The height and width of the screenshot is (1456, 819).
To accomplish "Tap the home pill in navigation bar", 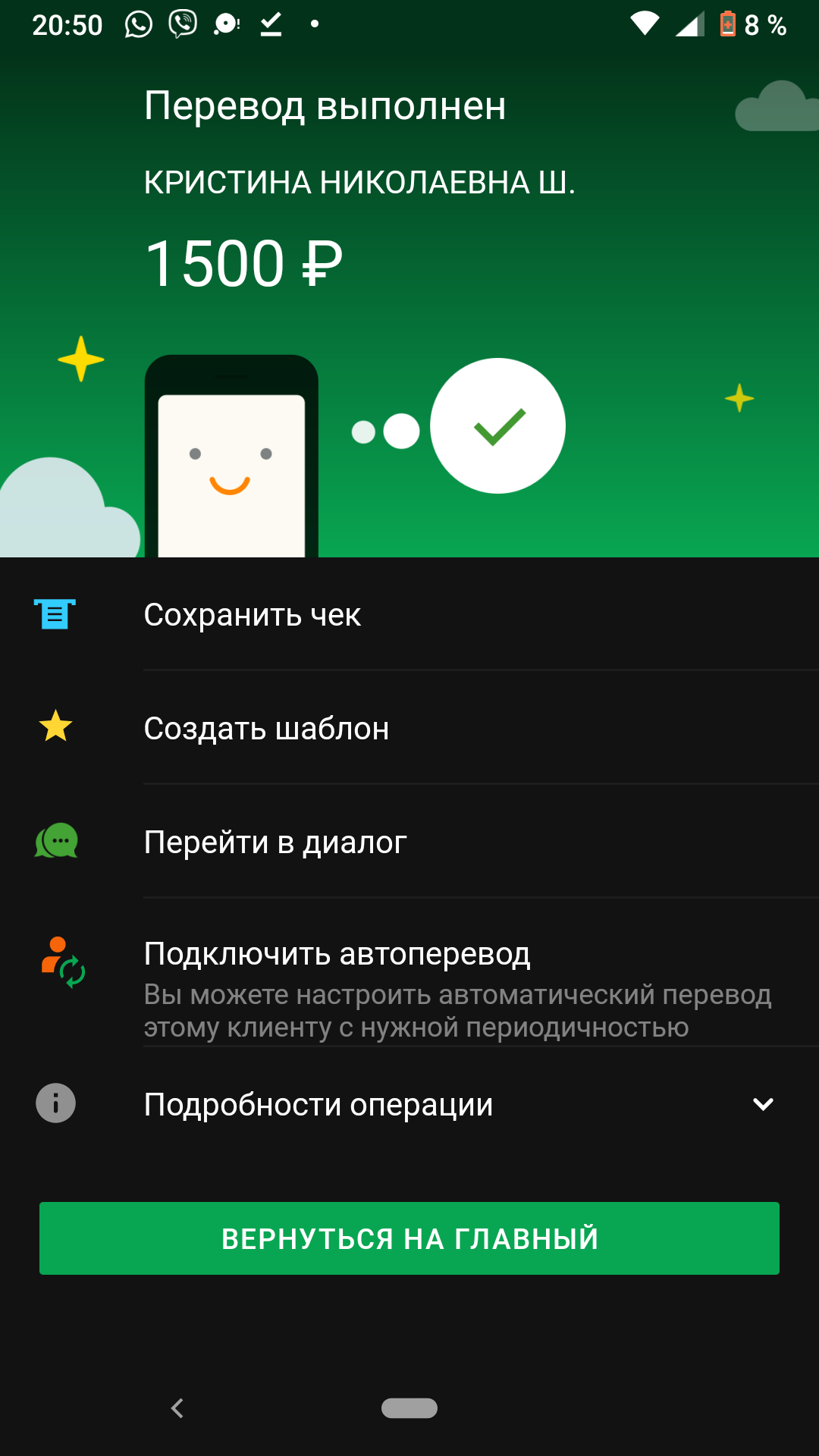I will [x=409, y=1408].
